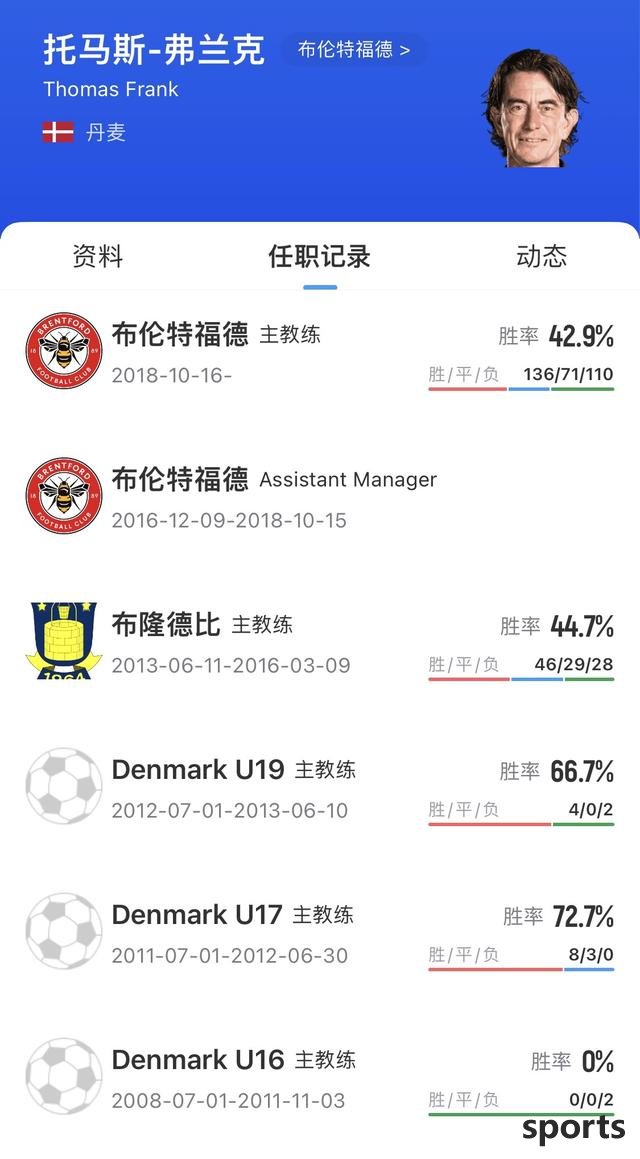
Task: Open 布隆德比 主教练 record
Action: [x=319, y=643]
